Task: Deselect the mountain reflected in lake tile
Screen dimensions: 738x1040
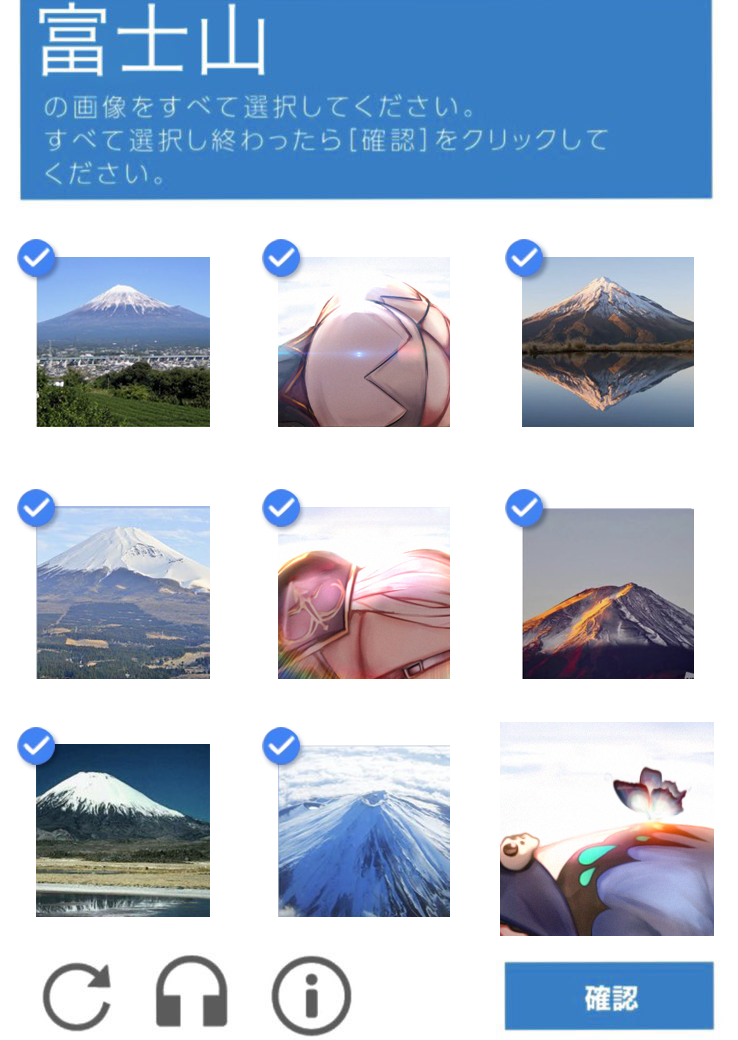Action: 608,342
